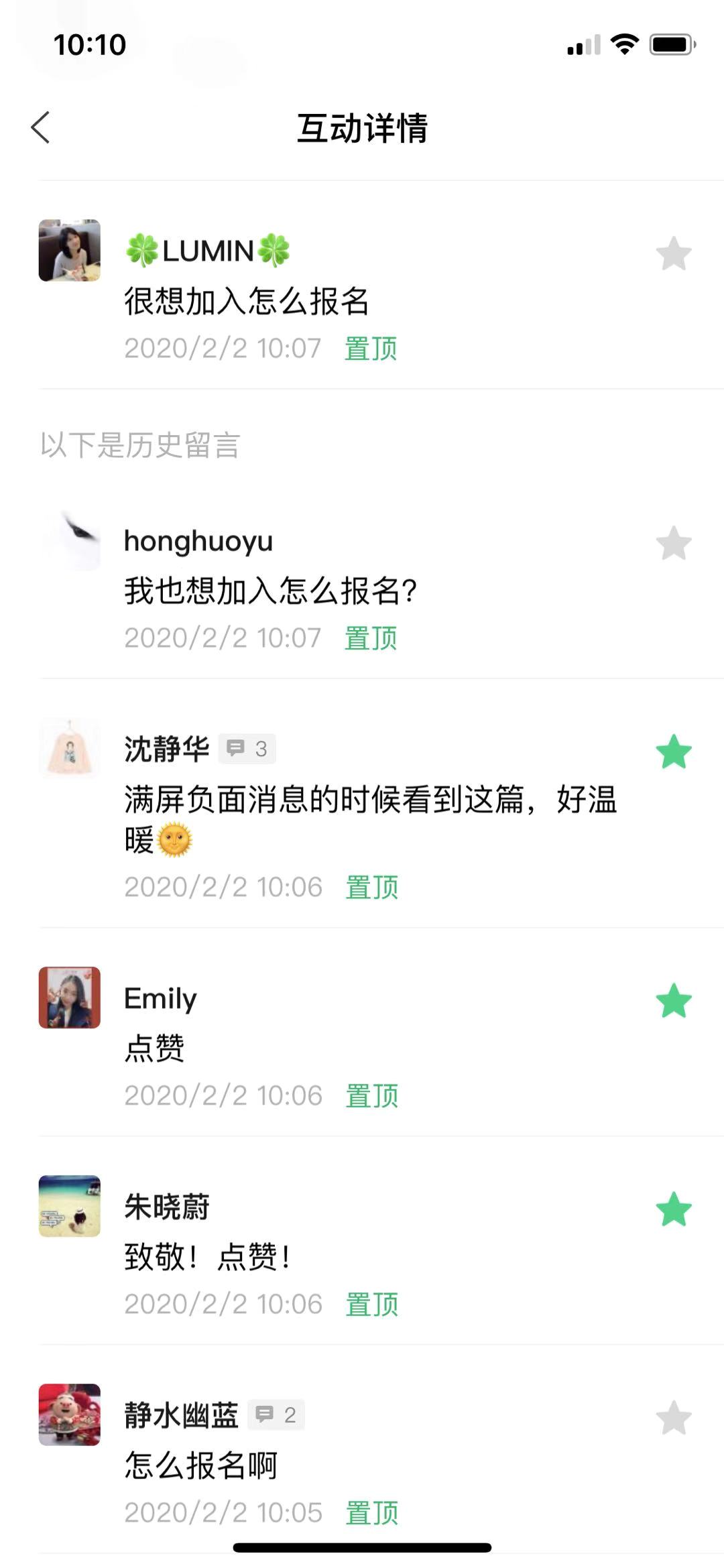Screen dimensions: 724x1568
Task: Unstar 沈静华's featured comment
Action: [x=673, y=752]
